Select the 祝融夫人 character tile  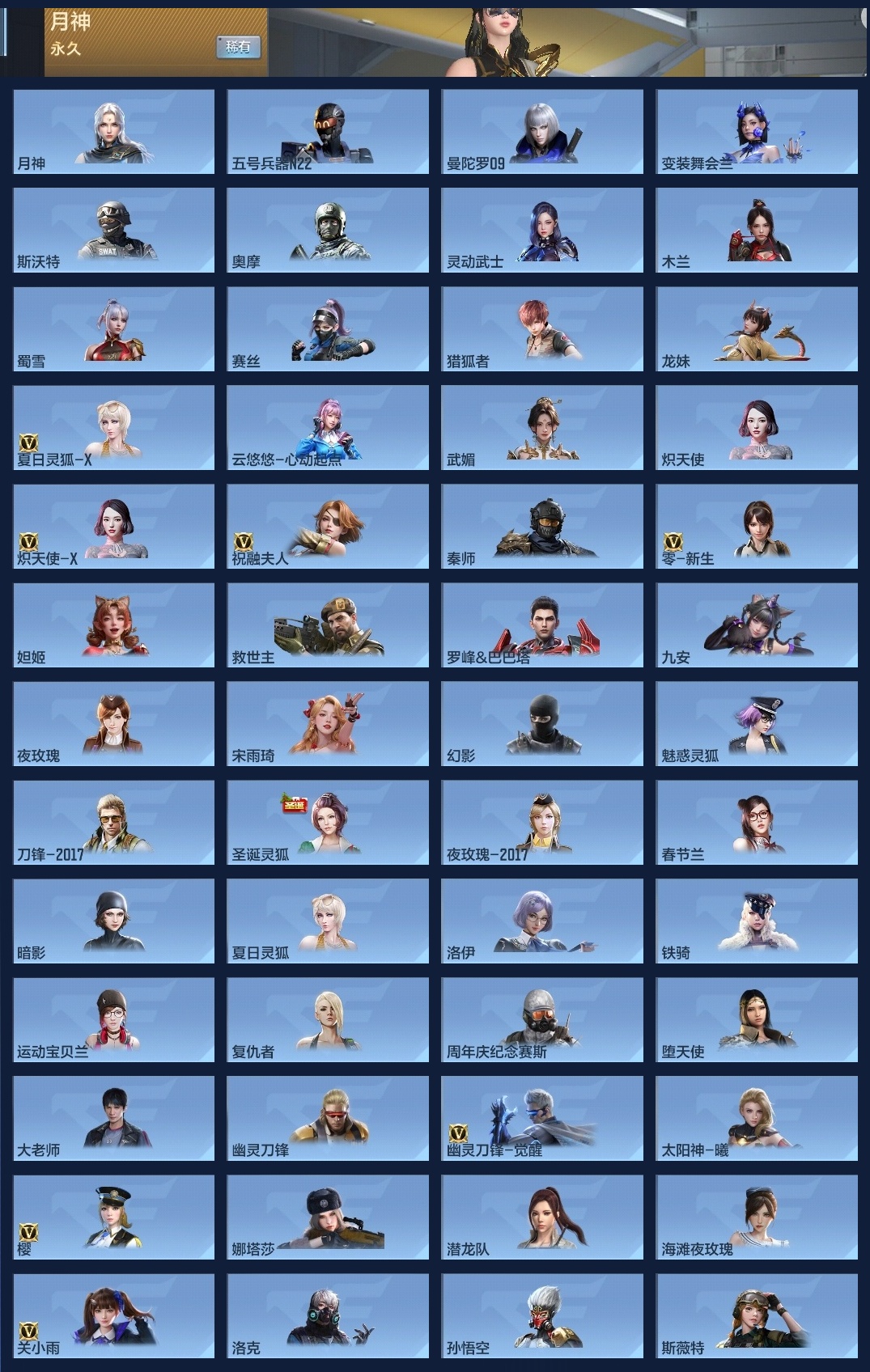(328, 527)
